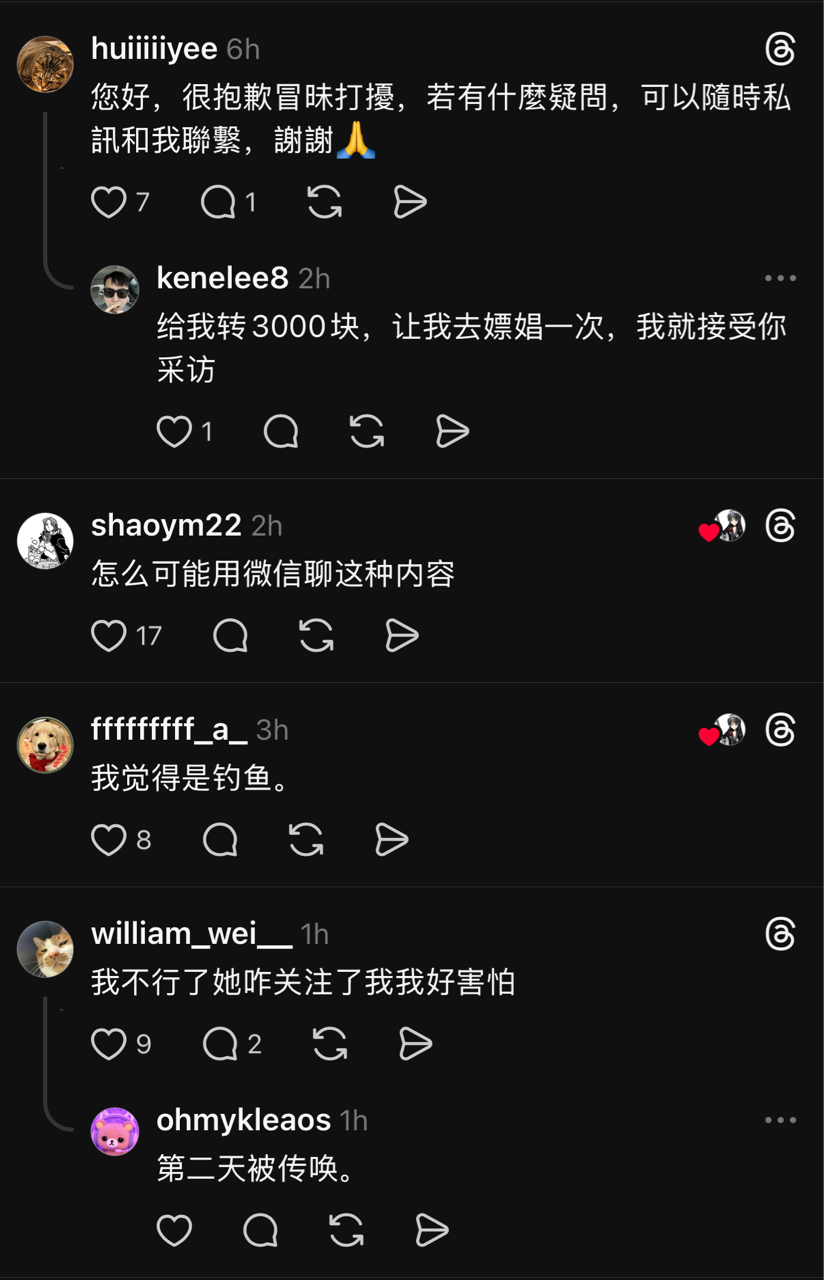Repost huiiiiiyee's comment
824x1280 pixels.
pos(324,202)
